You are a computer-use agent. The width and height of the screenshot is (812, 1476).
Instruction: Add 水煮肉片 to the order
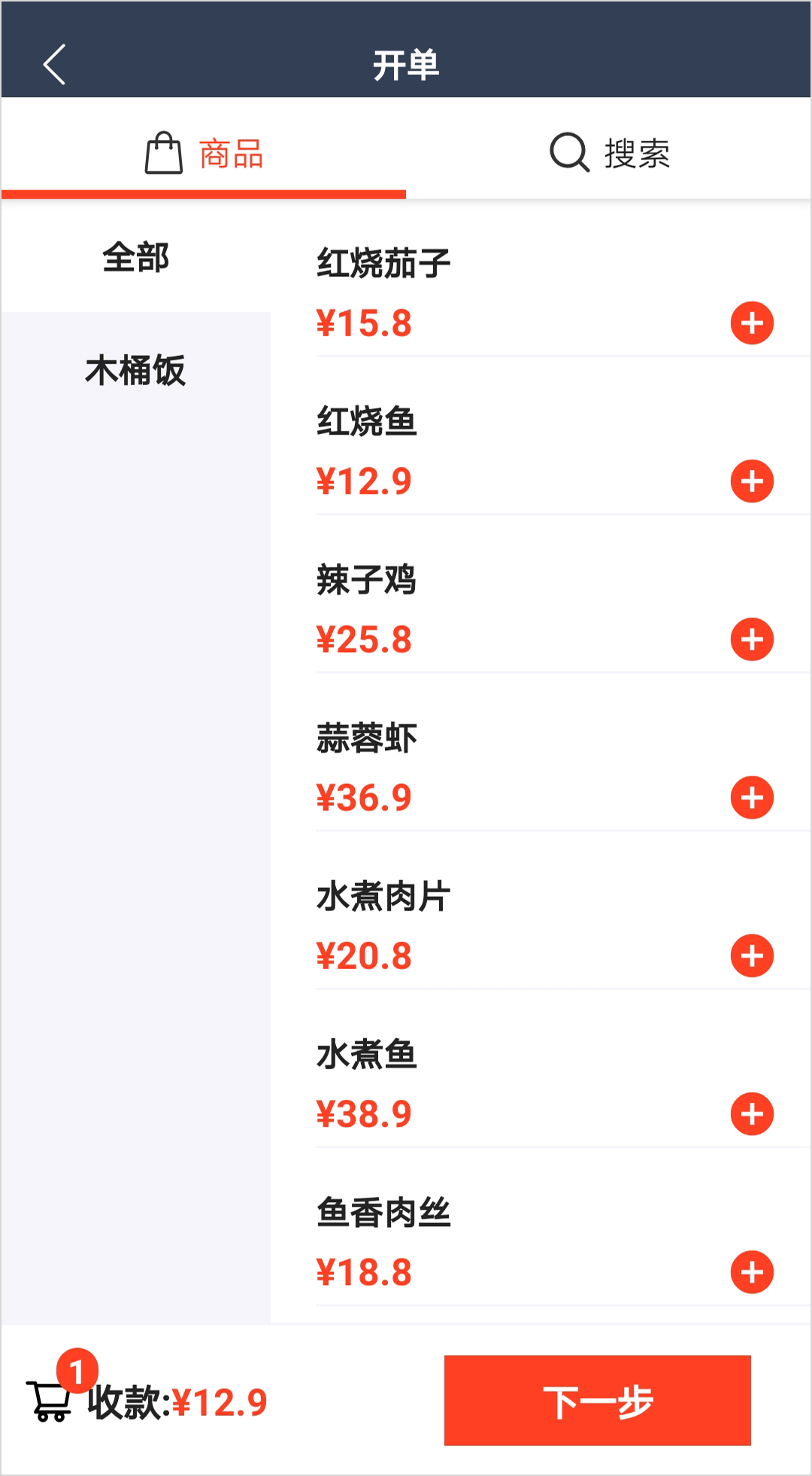point(752,956)
